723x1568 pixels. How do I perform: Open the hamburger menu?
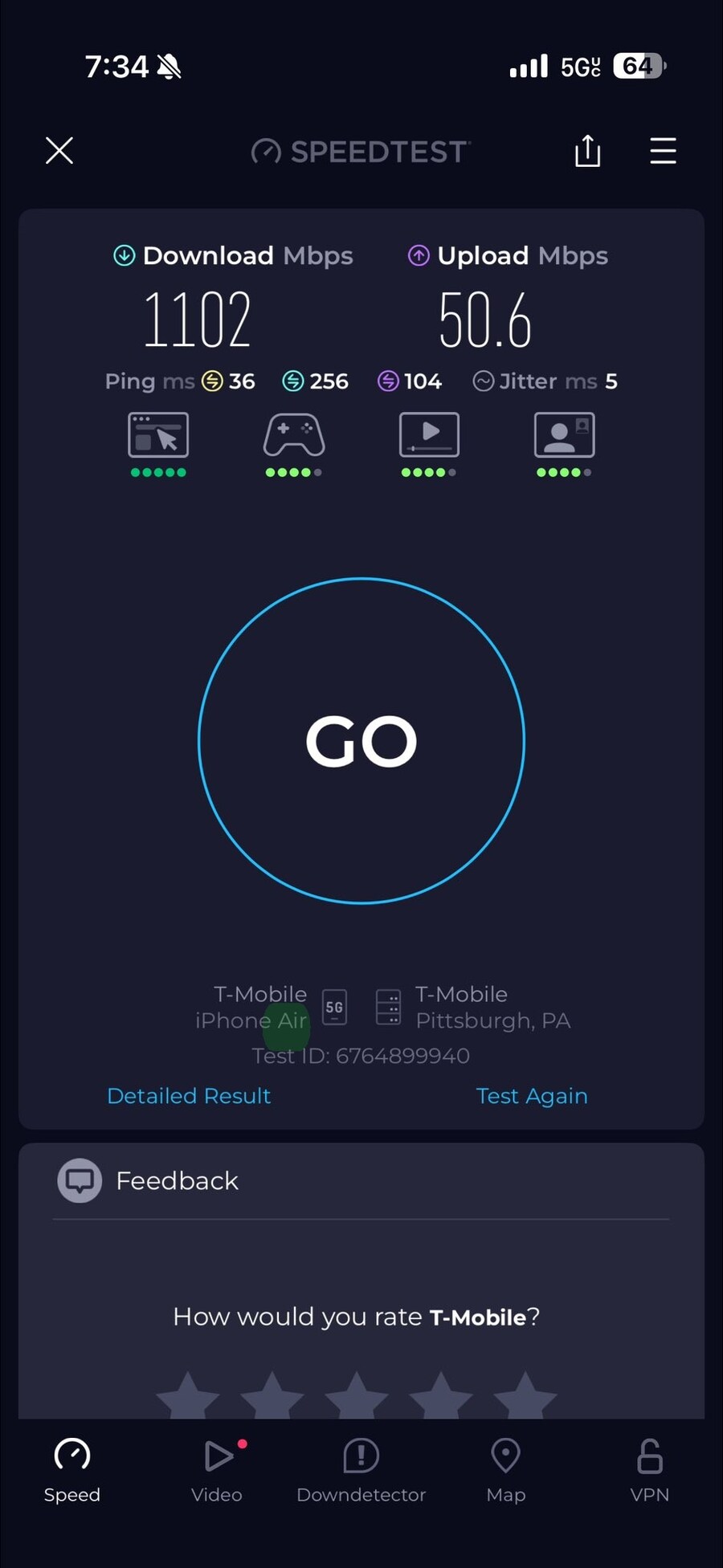point(662,151)
